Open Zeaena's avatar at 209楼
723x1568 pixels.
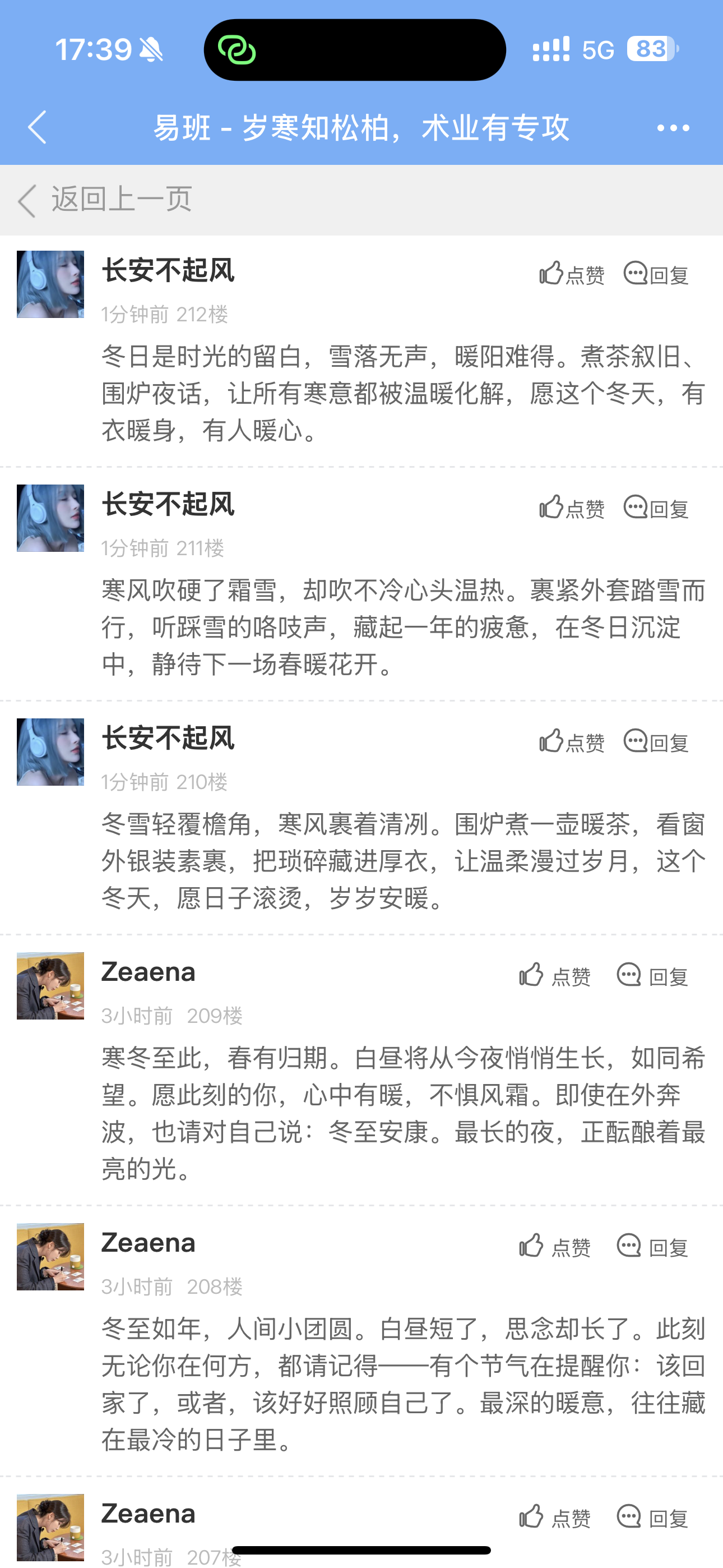tap(50, 985)
